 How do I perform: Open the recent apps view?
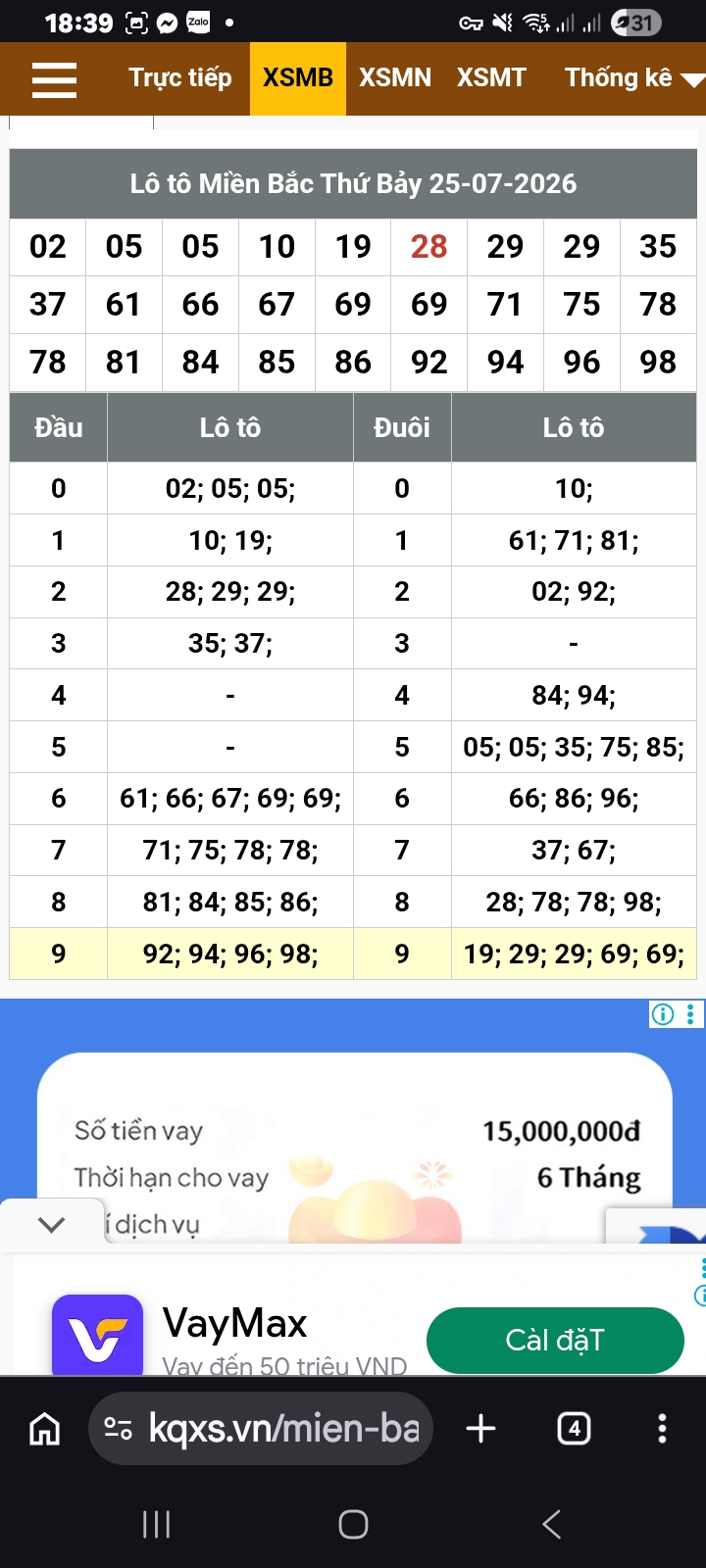(x=157, y=1524)
